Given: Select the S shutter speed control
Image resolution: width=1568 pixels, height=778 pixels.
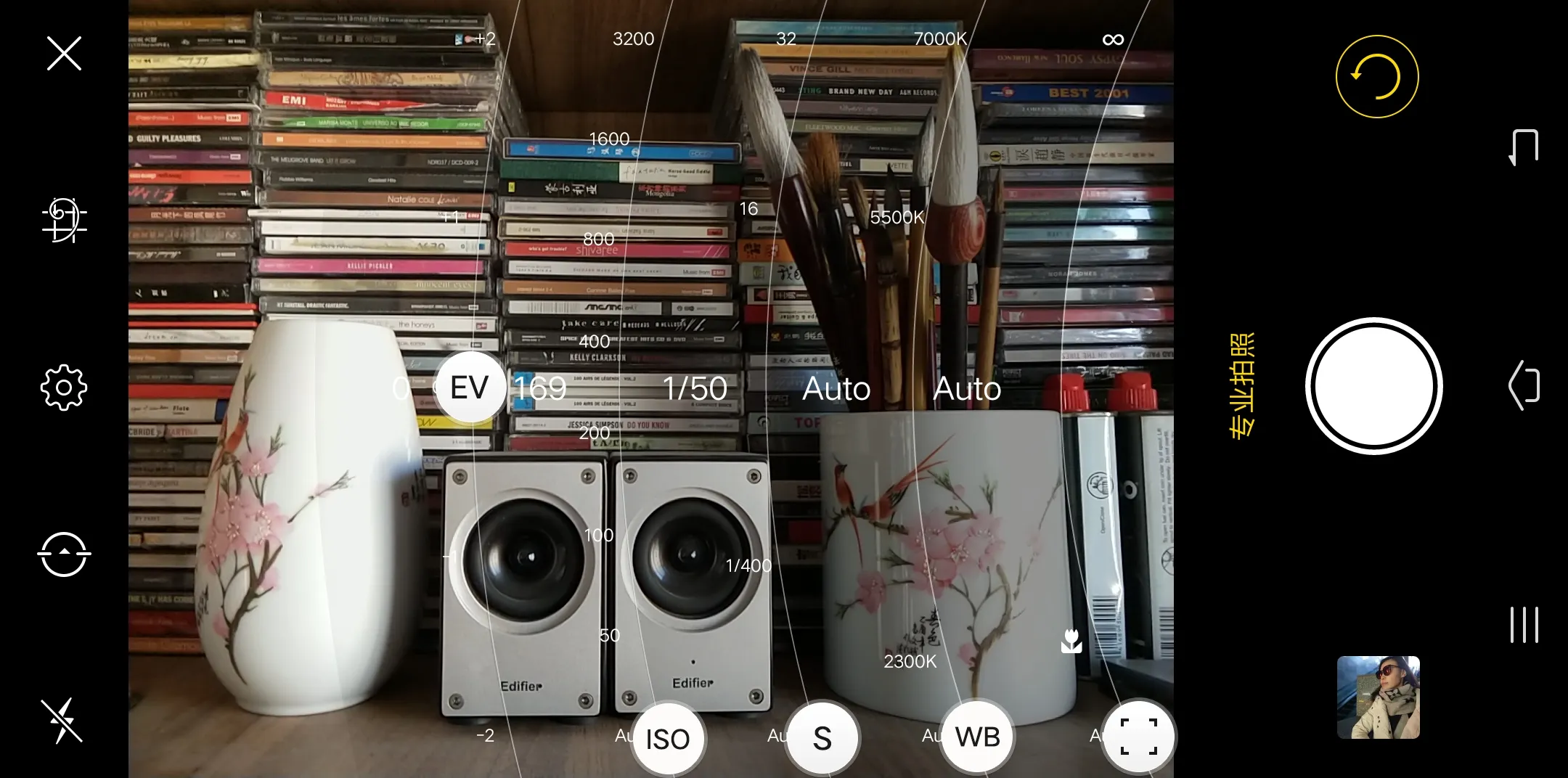Looking at the screenshot, I should coord(822,738).
